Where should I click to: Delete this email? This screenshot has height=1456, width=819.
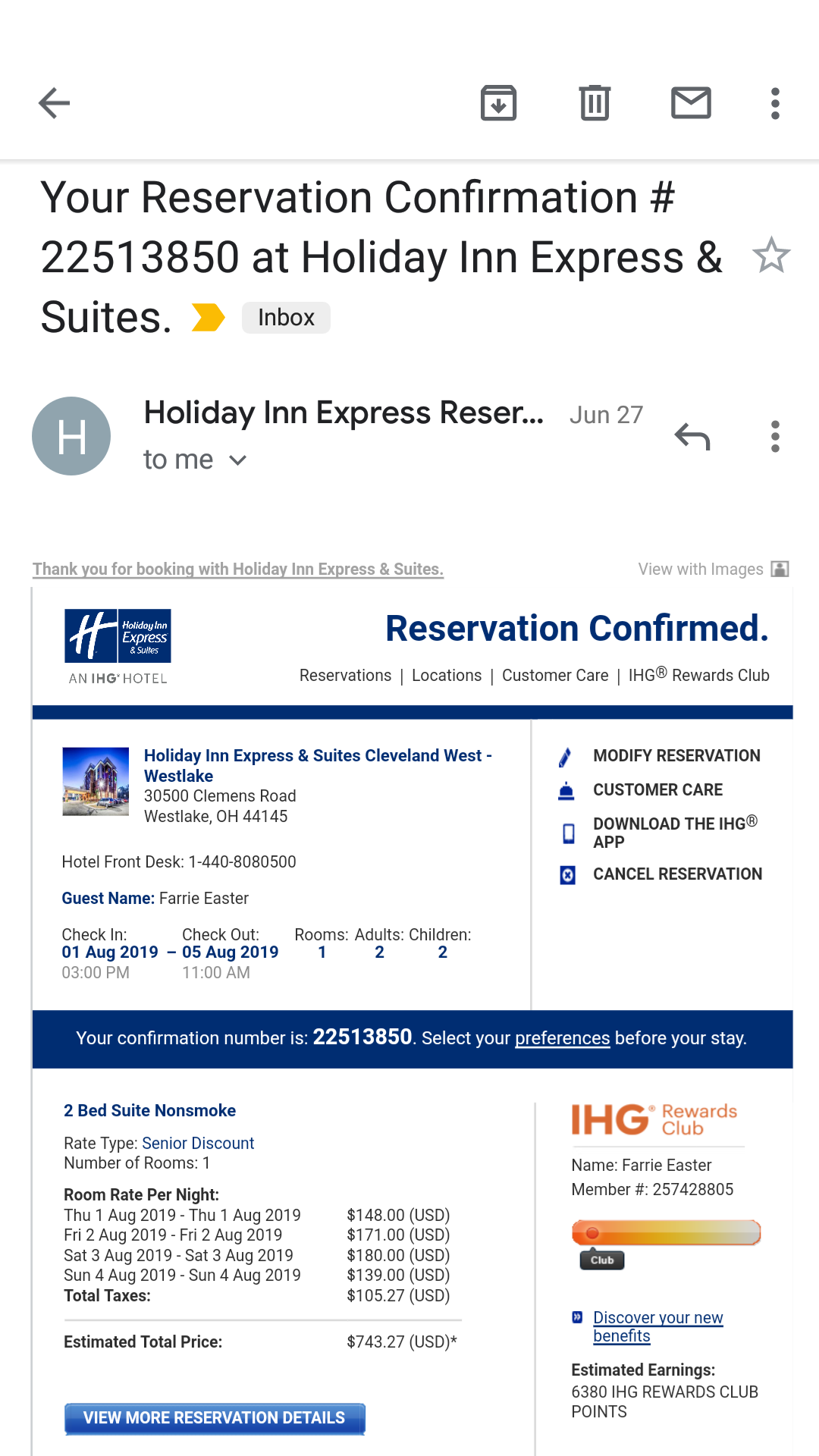point(595,103)
